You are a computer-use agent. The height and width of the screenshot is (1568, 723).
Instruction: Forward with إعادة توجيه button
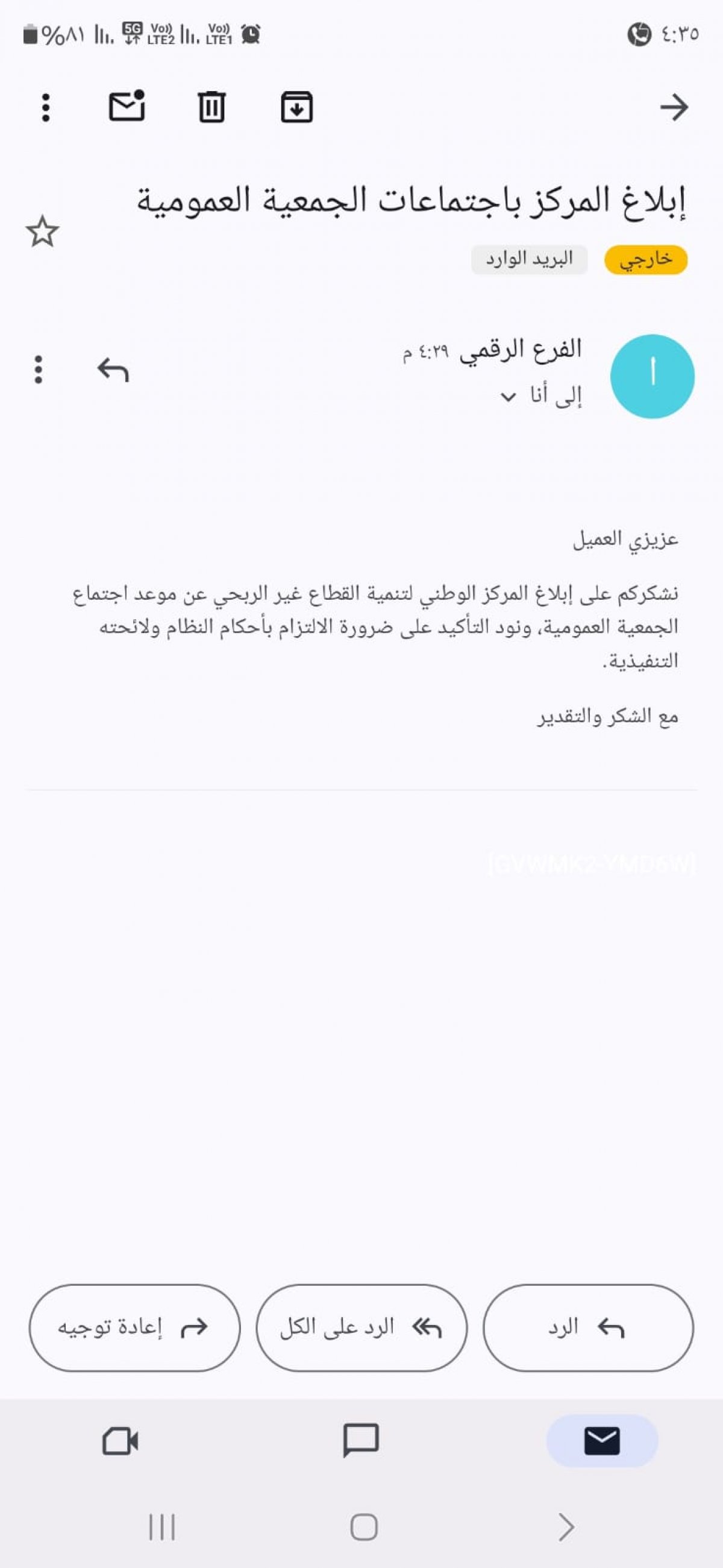[134, 1327]
